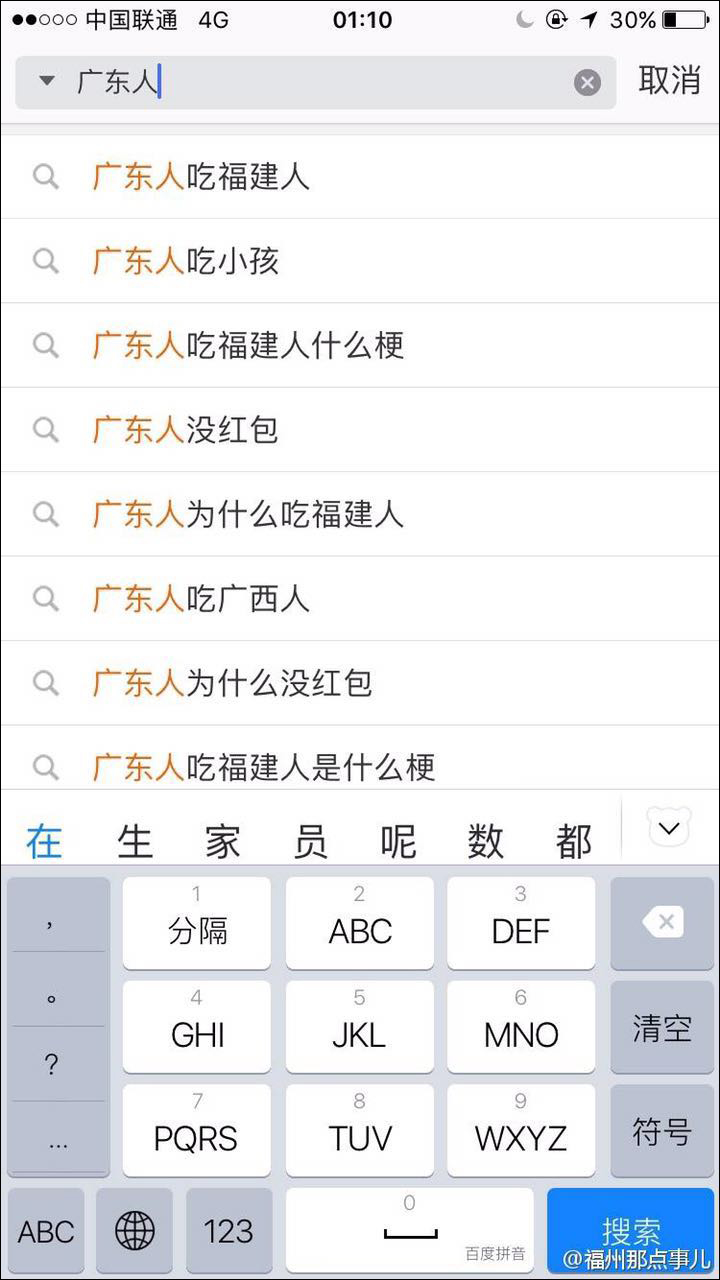Tap 取消 to cancel the search
This screenshot has width=720, height=1280.
669,80
